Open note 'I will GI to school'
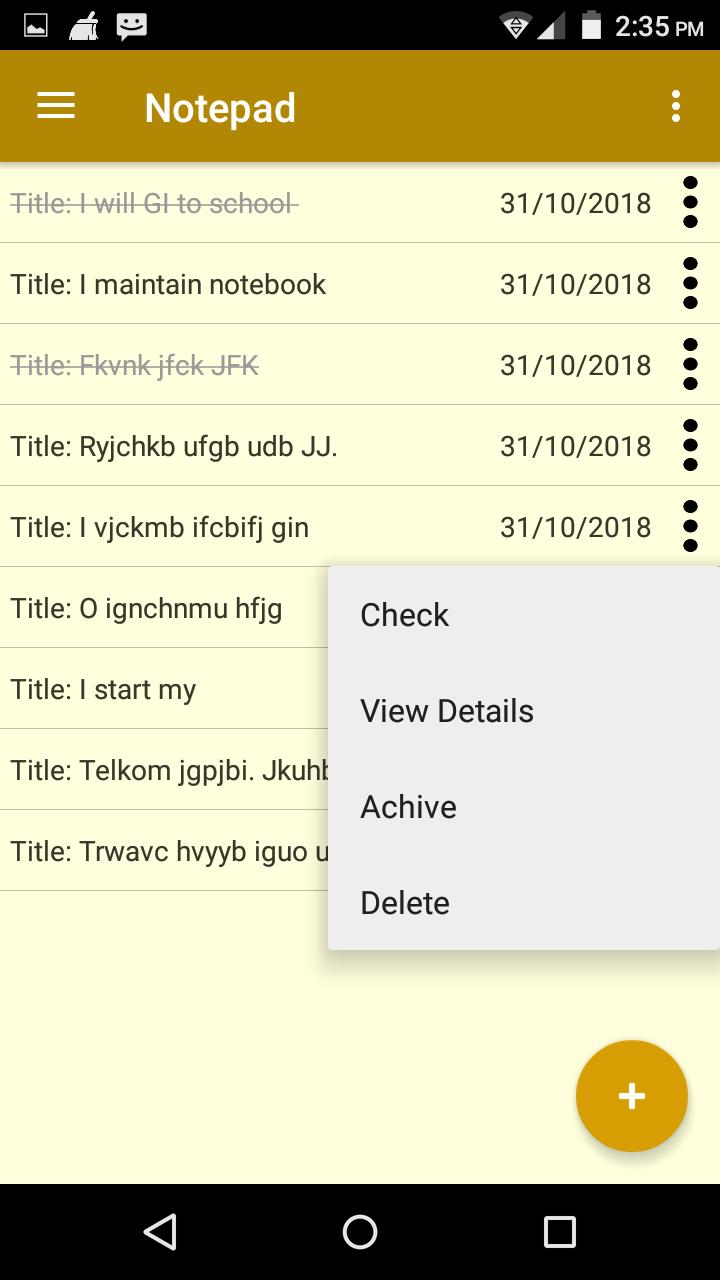720x1280 pixels. pos(155,204)
